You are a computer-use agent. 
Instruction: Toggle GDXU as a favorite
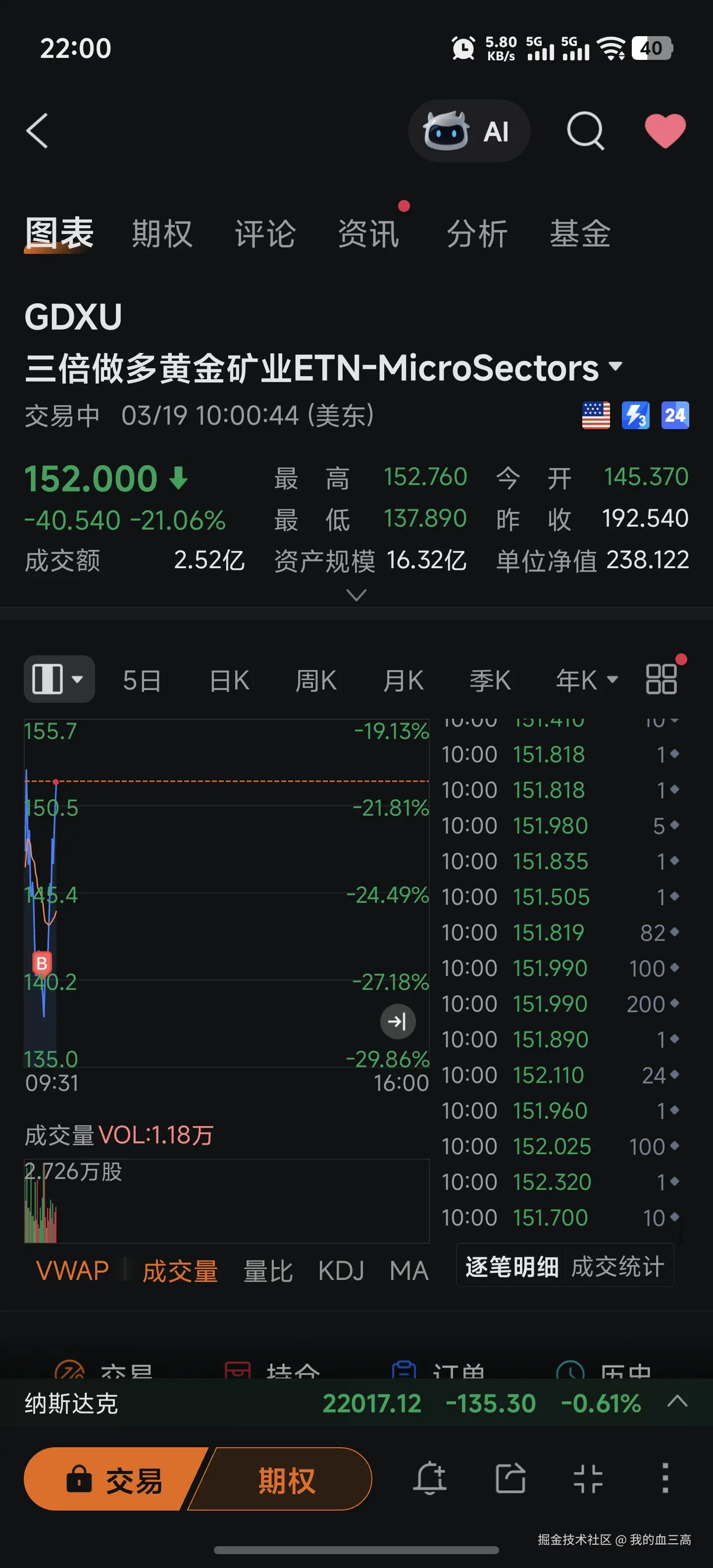coord(665,130)
